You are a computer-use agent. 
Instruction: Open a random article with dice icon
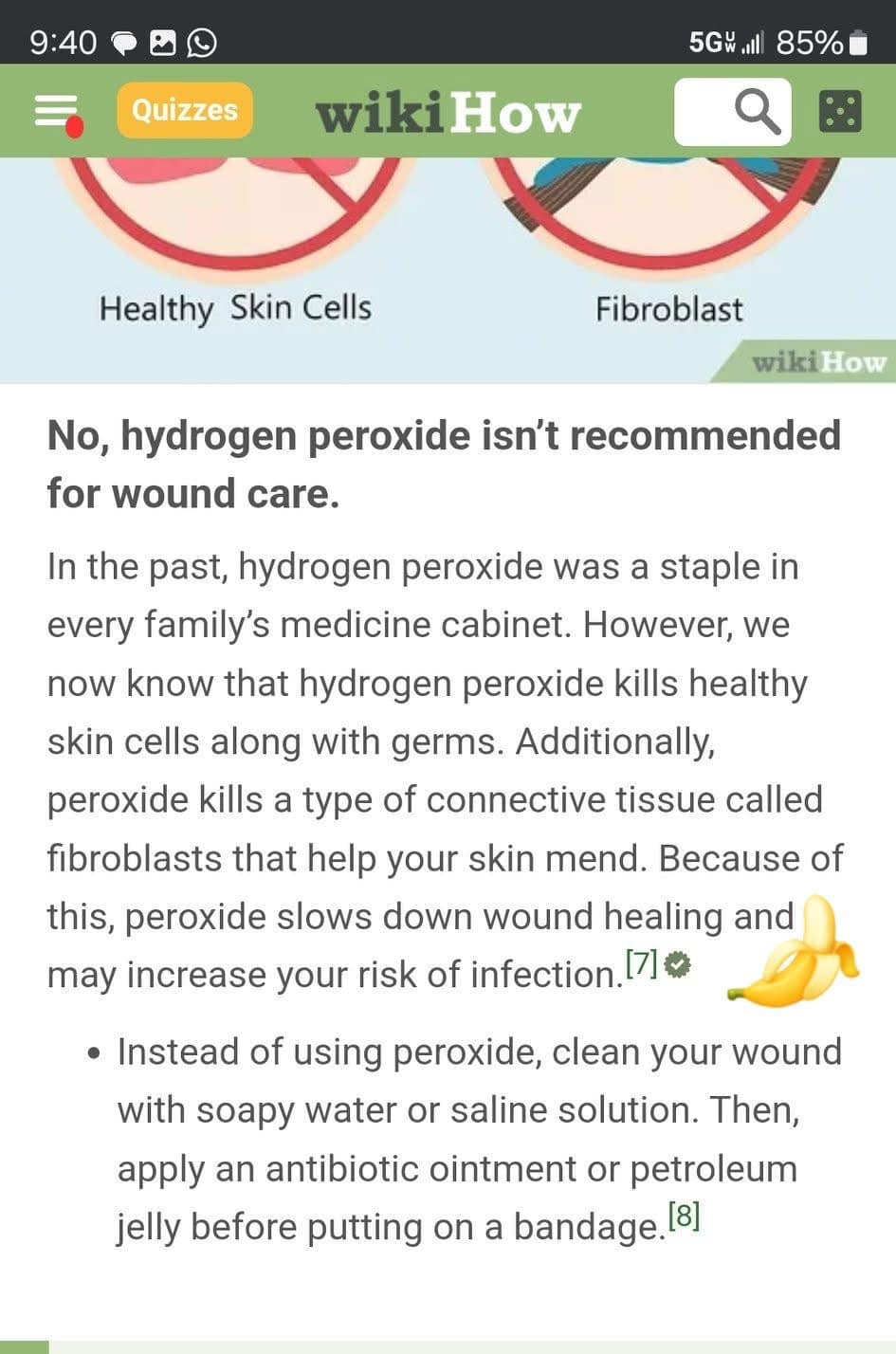(x=839, y=112)
